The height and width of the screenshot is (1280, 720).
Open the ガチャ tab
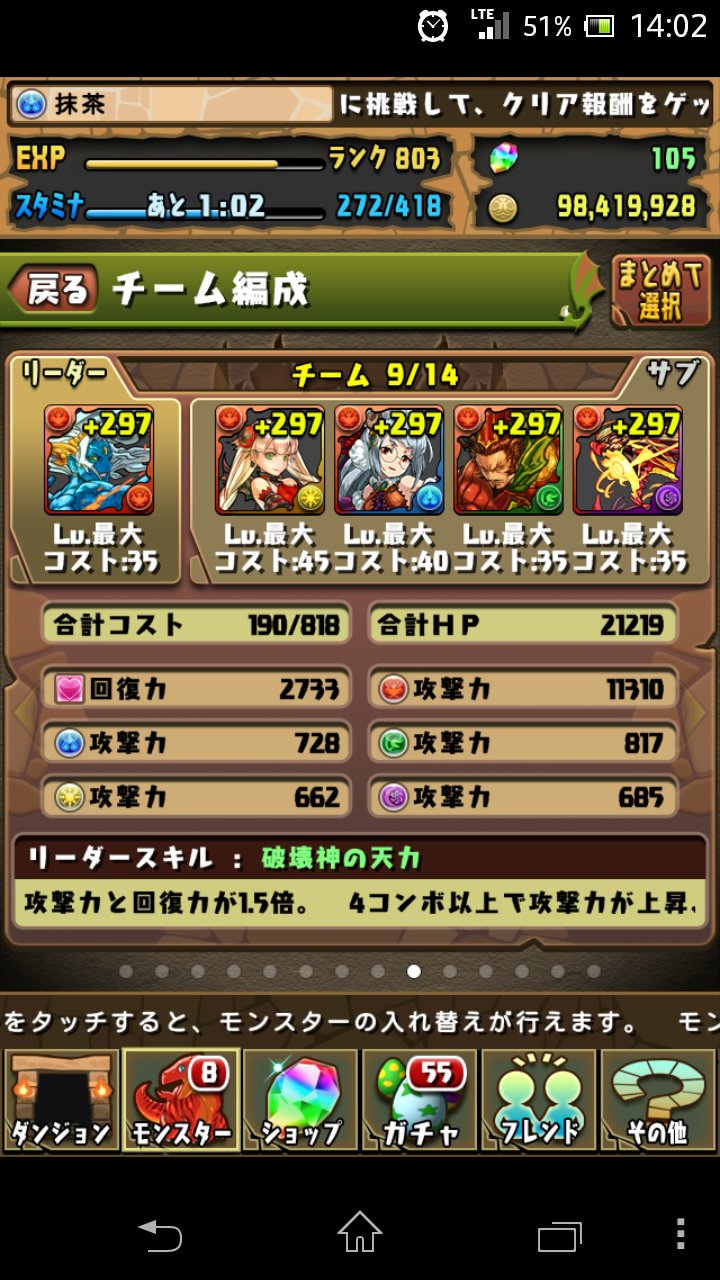[420, 1101]
